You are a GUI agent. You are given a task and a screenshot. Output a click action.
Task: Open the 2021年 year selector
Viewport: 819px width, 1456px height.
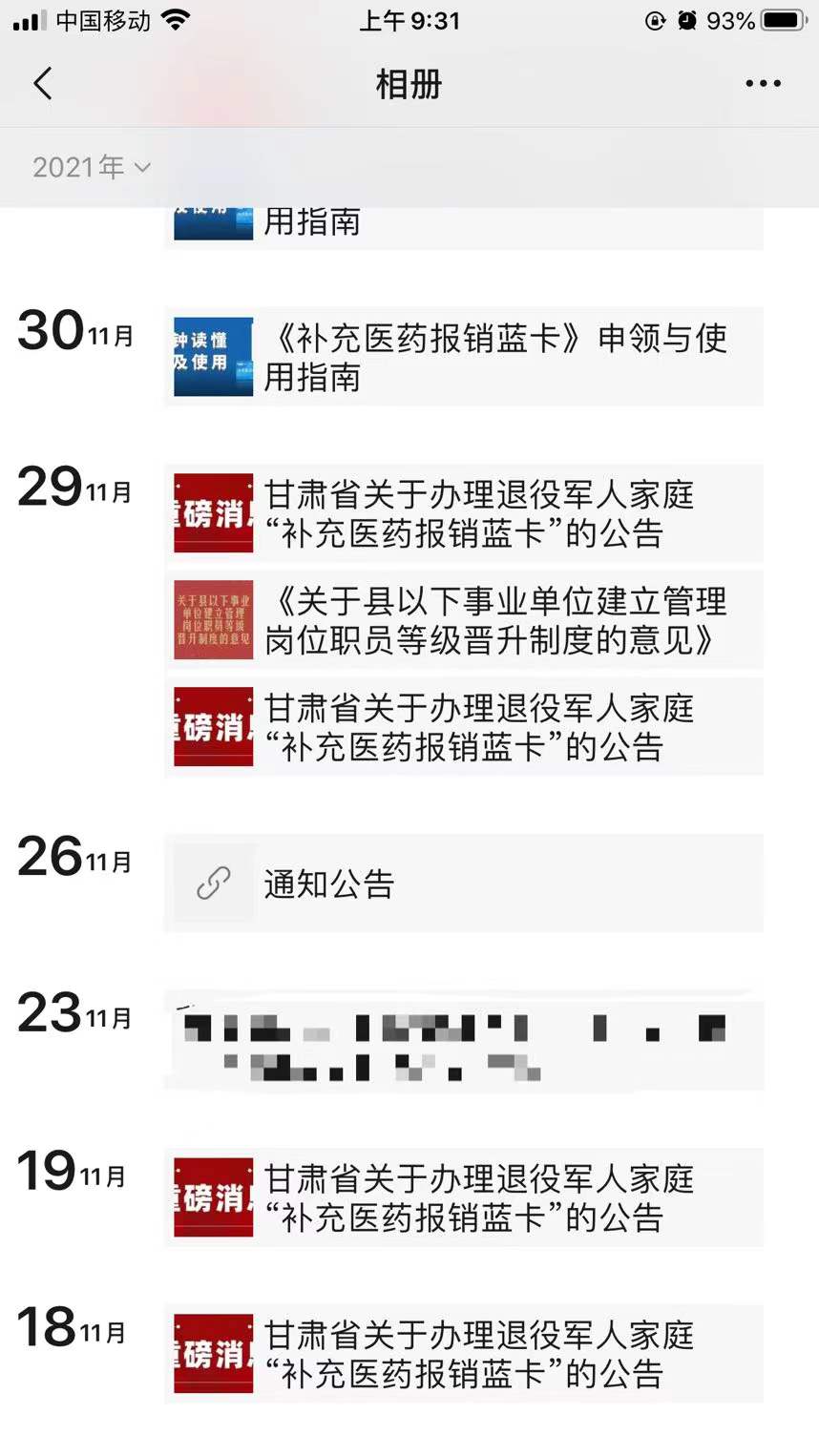(x=76, y=167)
